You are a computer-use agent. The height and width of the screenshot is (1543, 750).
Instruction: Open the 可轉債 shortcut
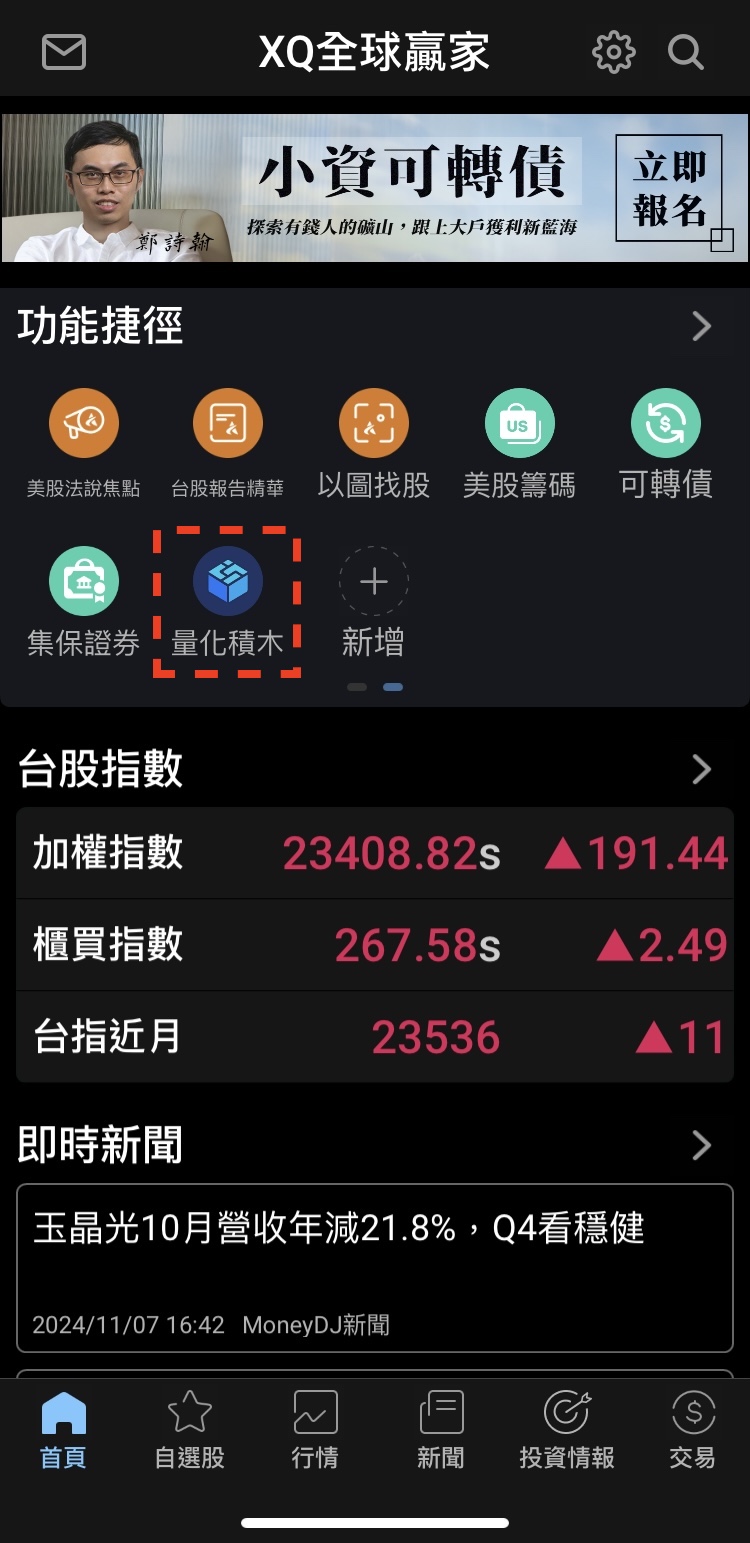click(x=665, y=442)
